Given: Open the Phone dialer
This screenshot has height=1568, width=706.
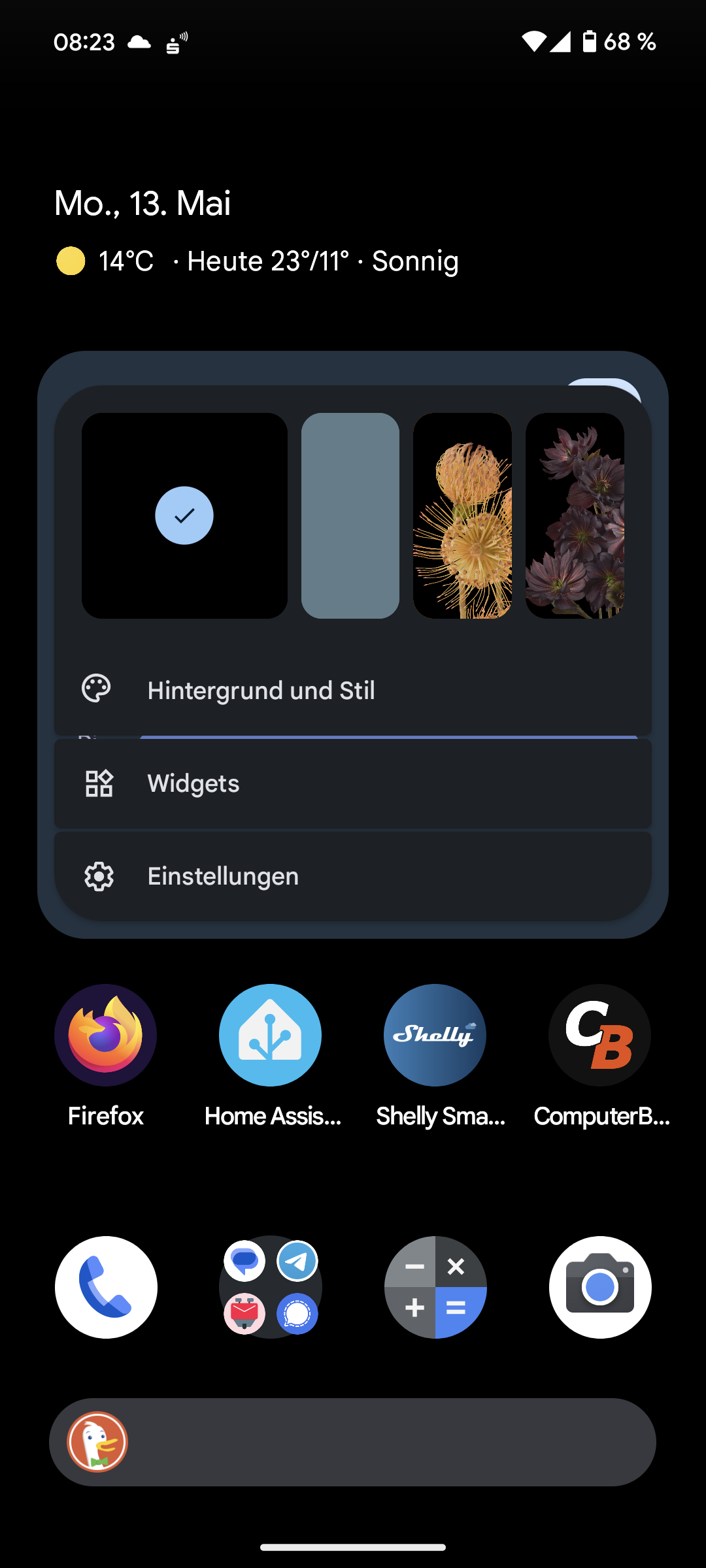Looking at the screenshot, I should (x=106, y=1287).
